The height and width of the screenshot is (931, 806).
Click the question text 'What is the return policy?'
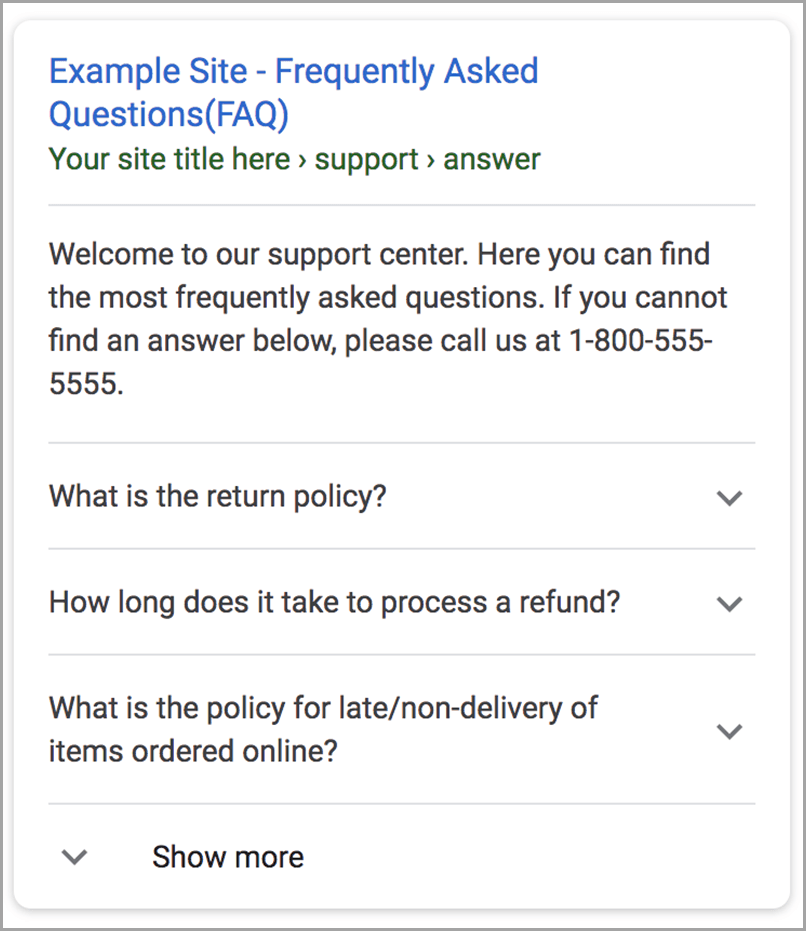pos(216,496)
